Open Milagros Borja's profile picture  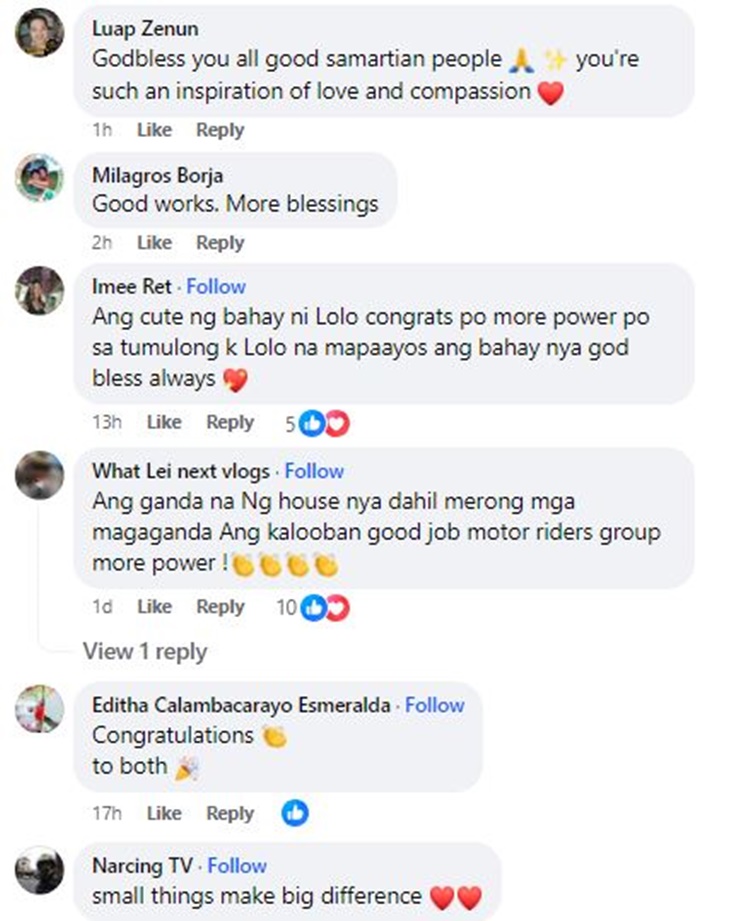click(40, 179)
